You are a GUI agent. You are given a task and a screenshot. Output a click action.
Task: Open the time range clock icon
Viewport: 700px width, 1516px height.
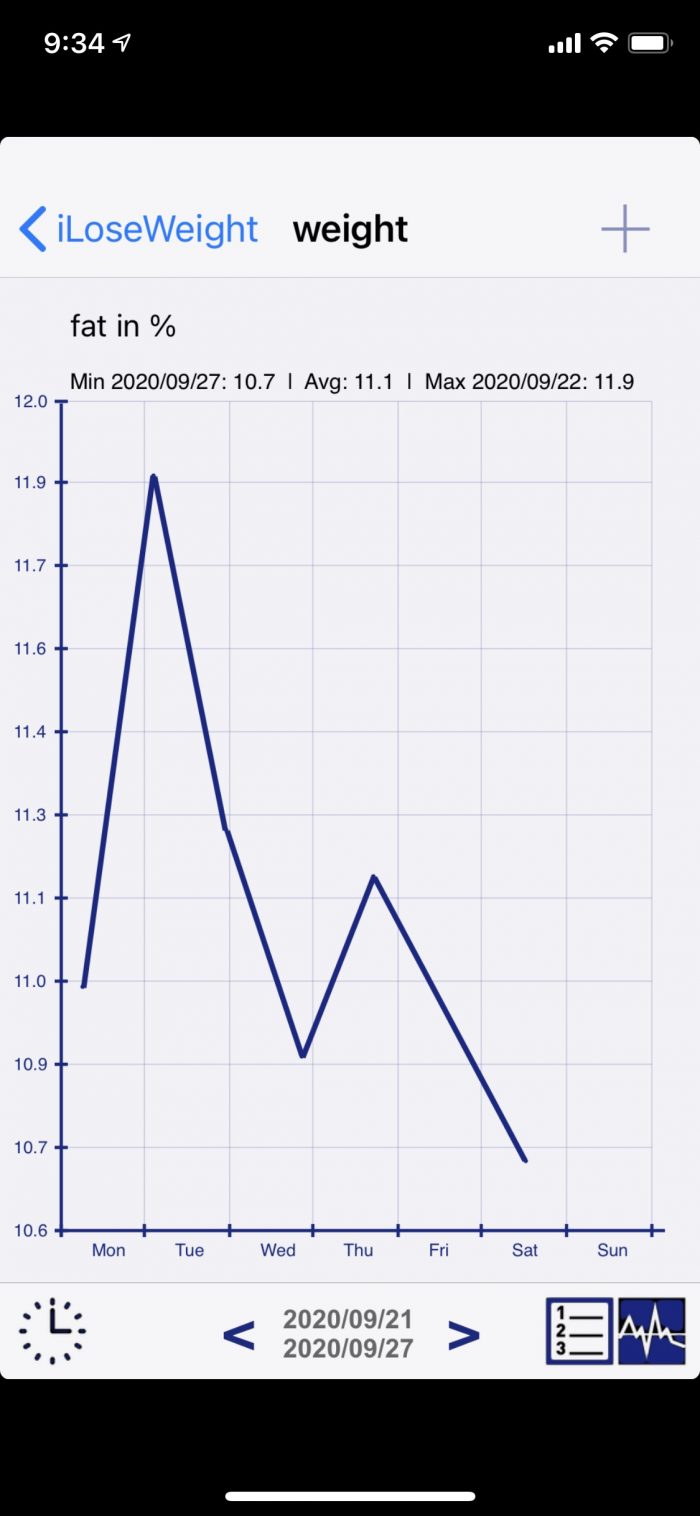(x=52, y=1331)
